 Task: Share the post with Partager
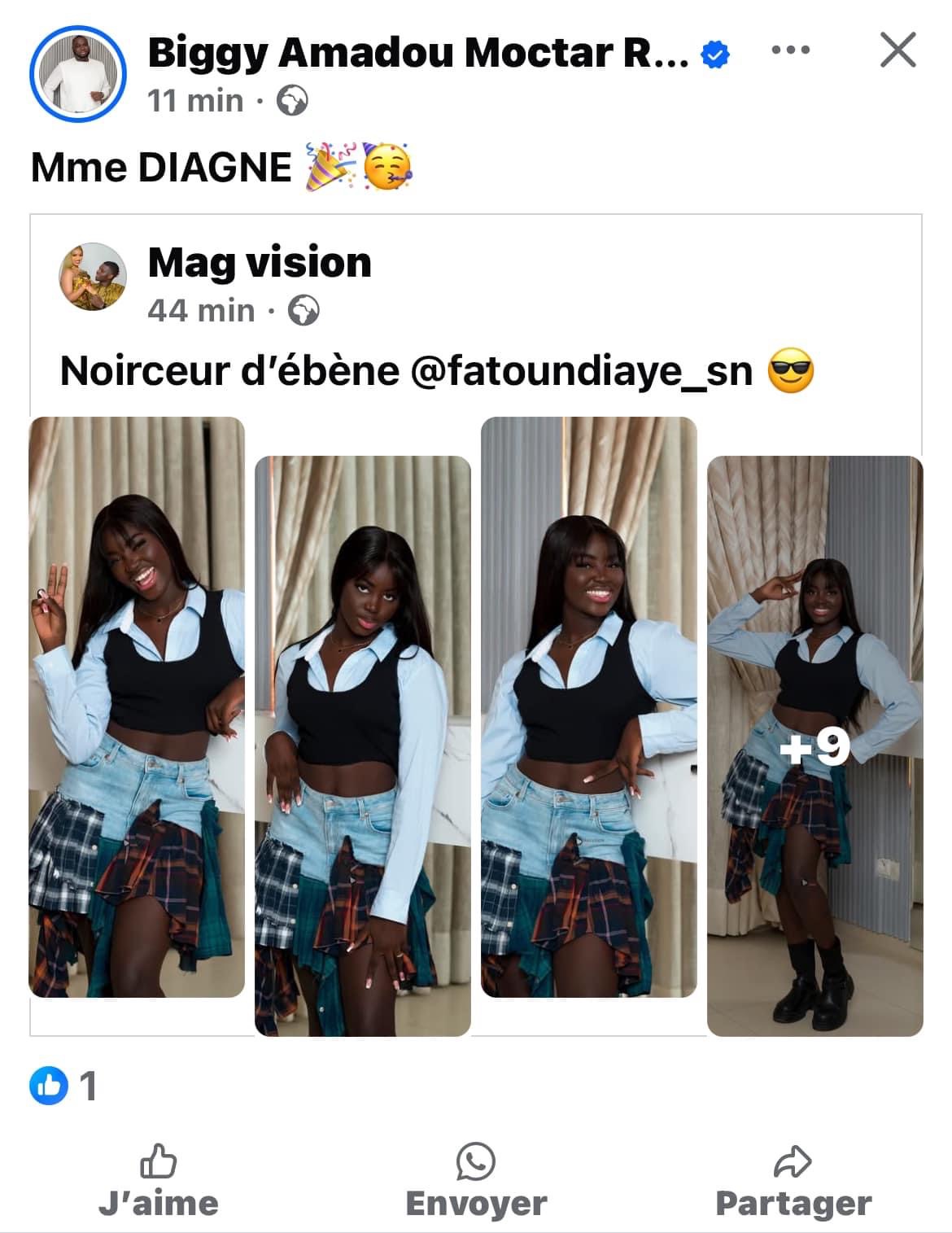793,1181
